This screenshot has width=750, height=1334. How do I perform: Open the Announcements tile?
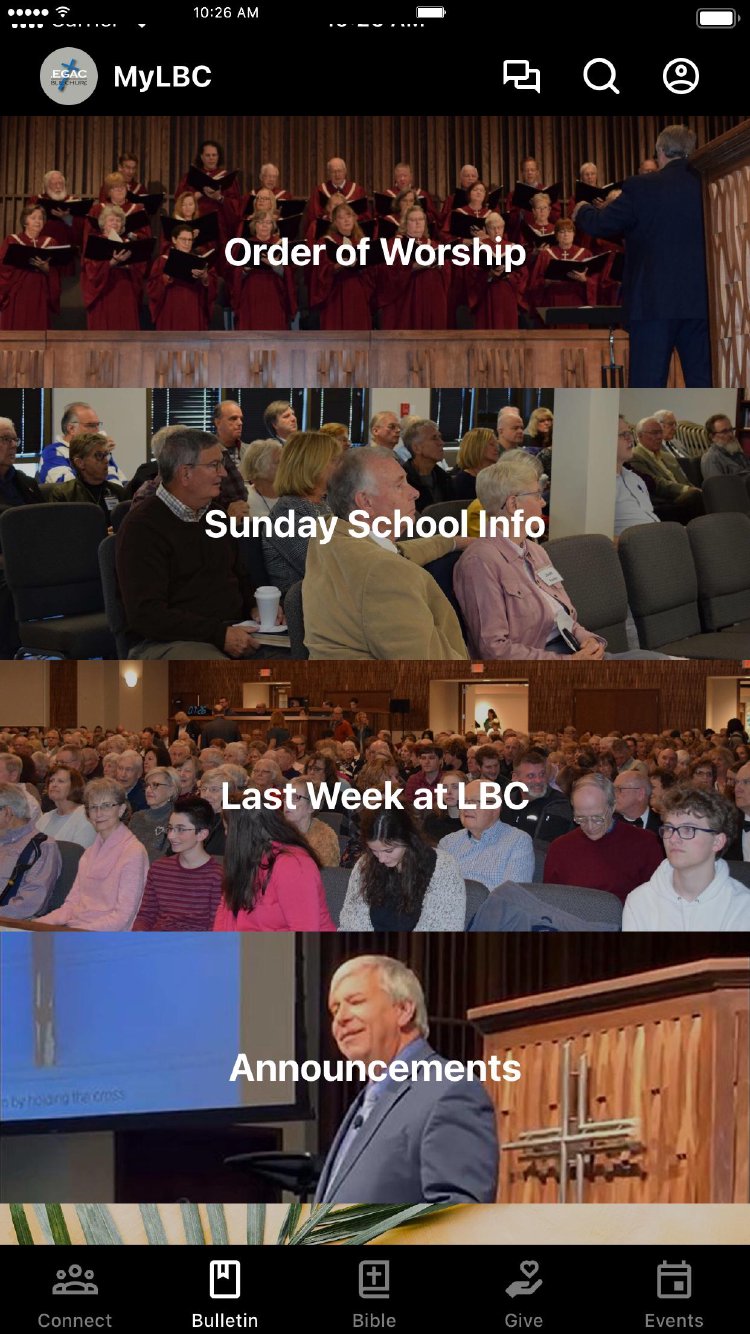[375, 1067]
